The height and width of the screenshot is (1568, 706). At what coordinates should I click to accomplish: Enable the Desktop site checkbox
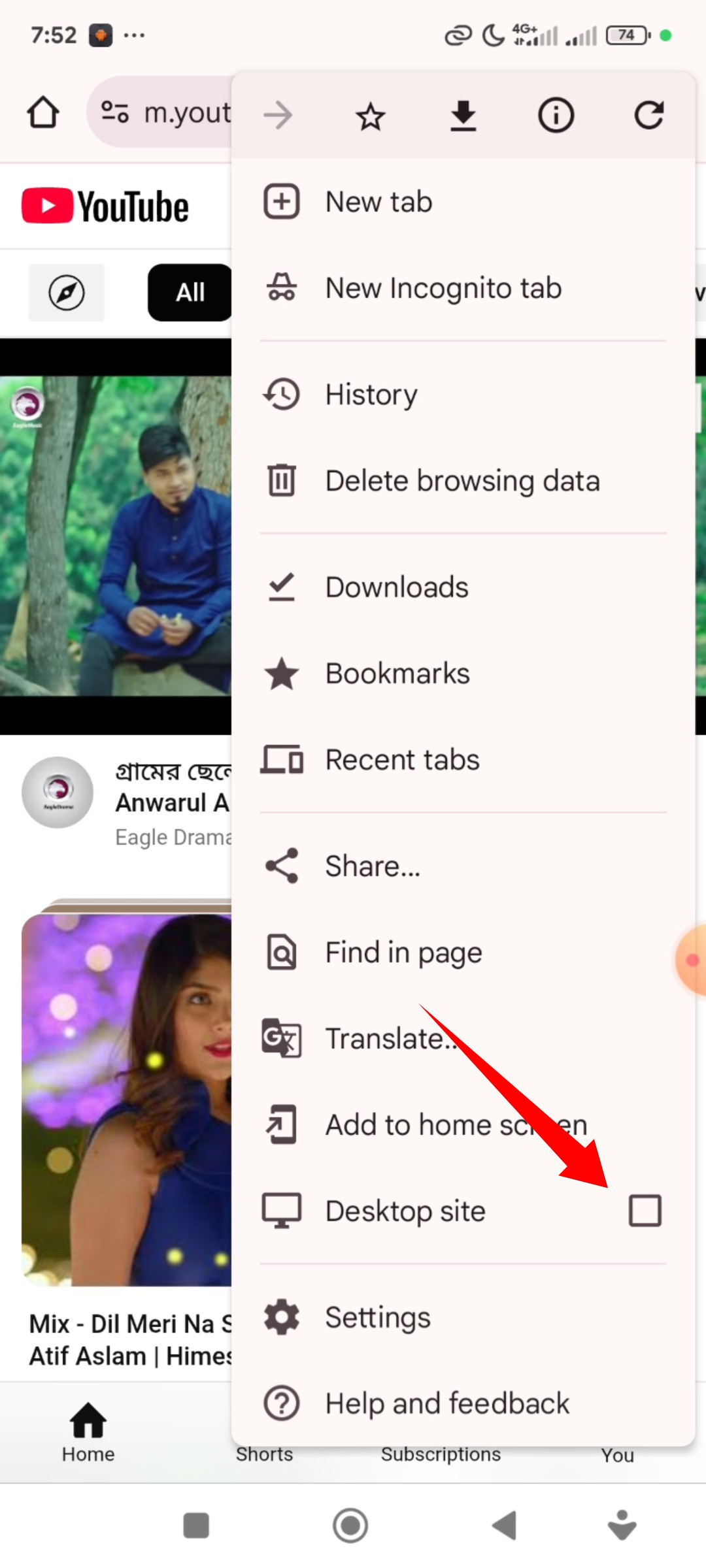tap(645, 1211)
